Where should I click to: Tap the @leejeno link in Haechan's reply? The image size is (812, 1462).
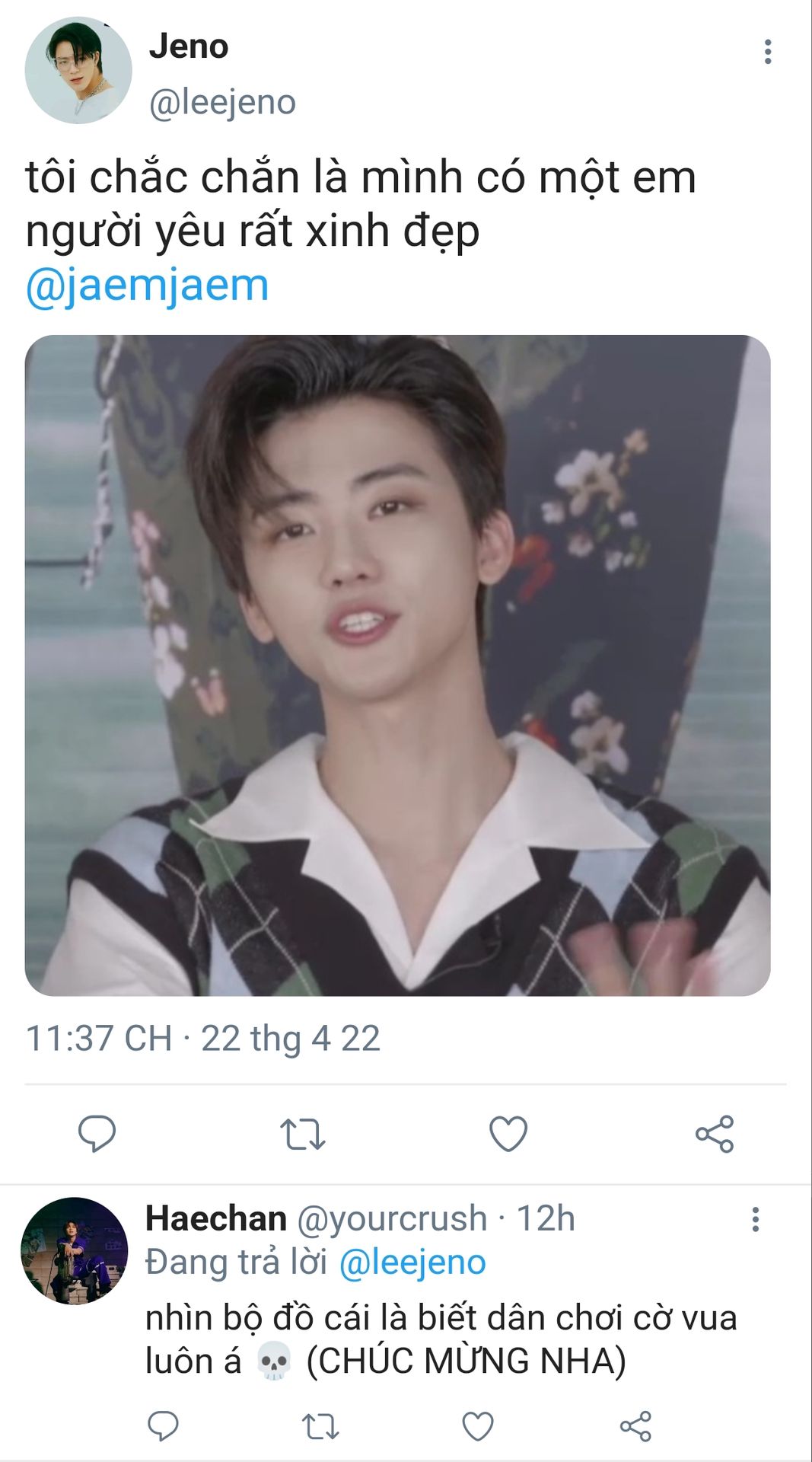tap(412, 1262)
